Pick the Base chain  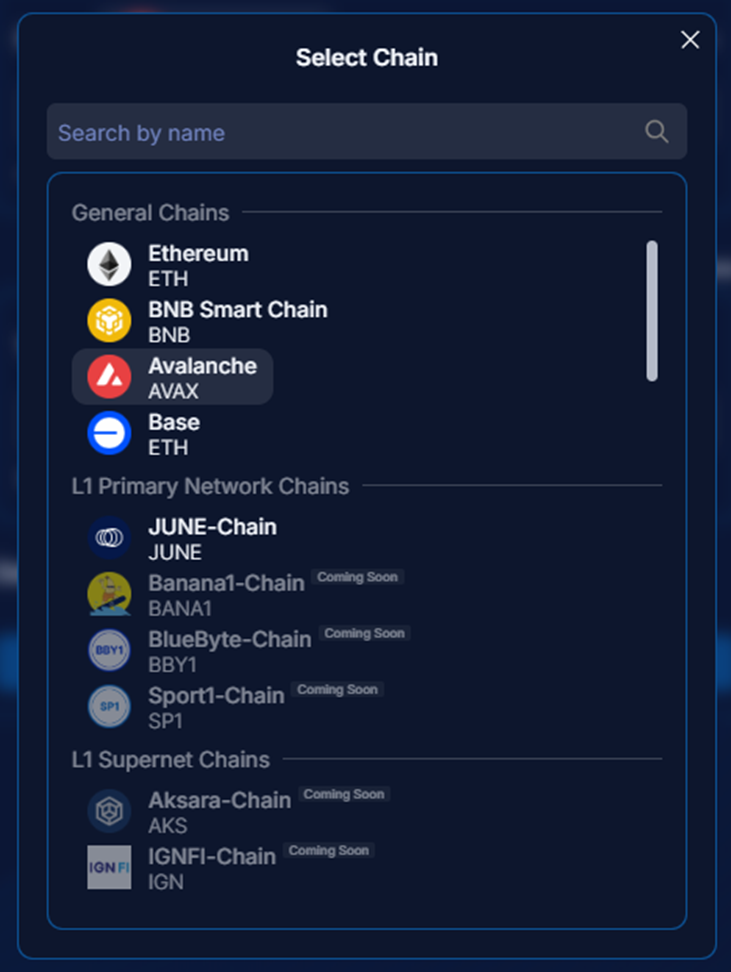[173, 433]
